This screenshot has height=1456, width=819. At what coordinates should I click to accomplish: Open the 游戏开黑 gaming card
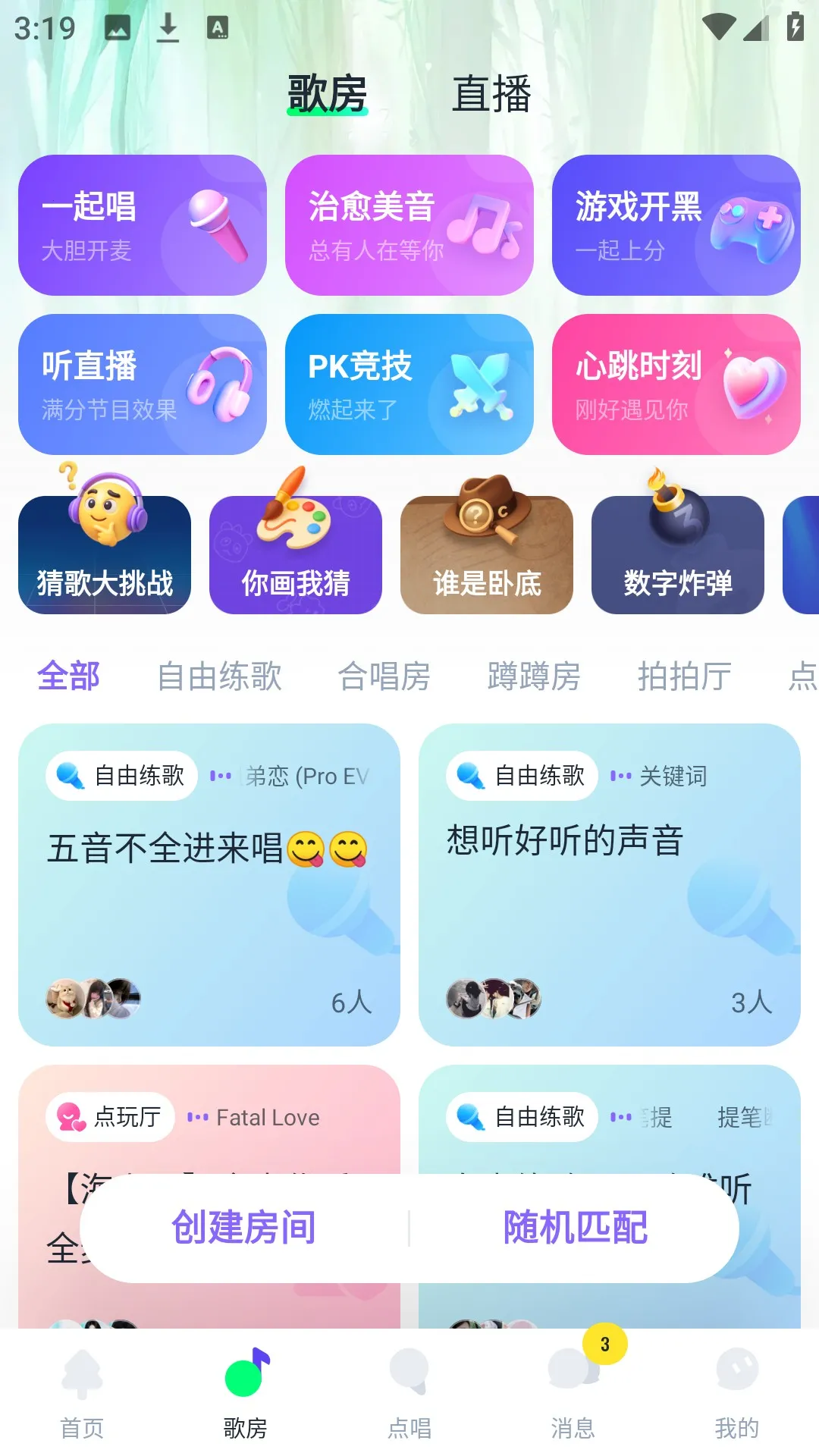(x=676, y=225)
